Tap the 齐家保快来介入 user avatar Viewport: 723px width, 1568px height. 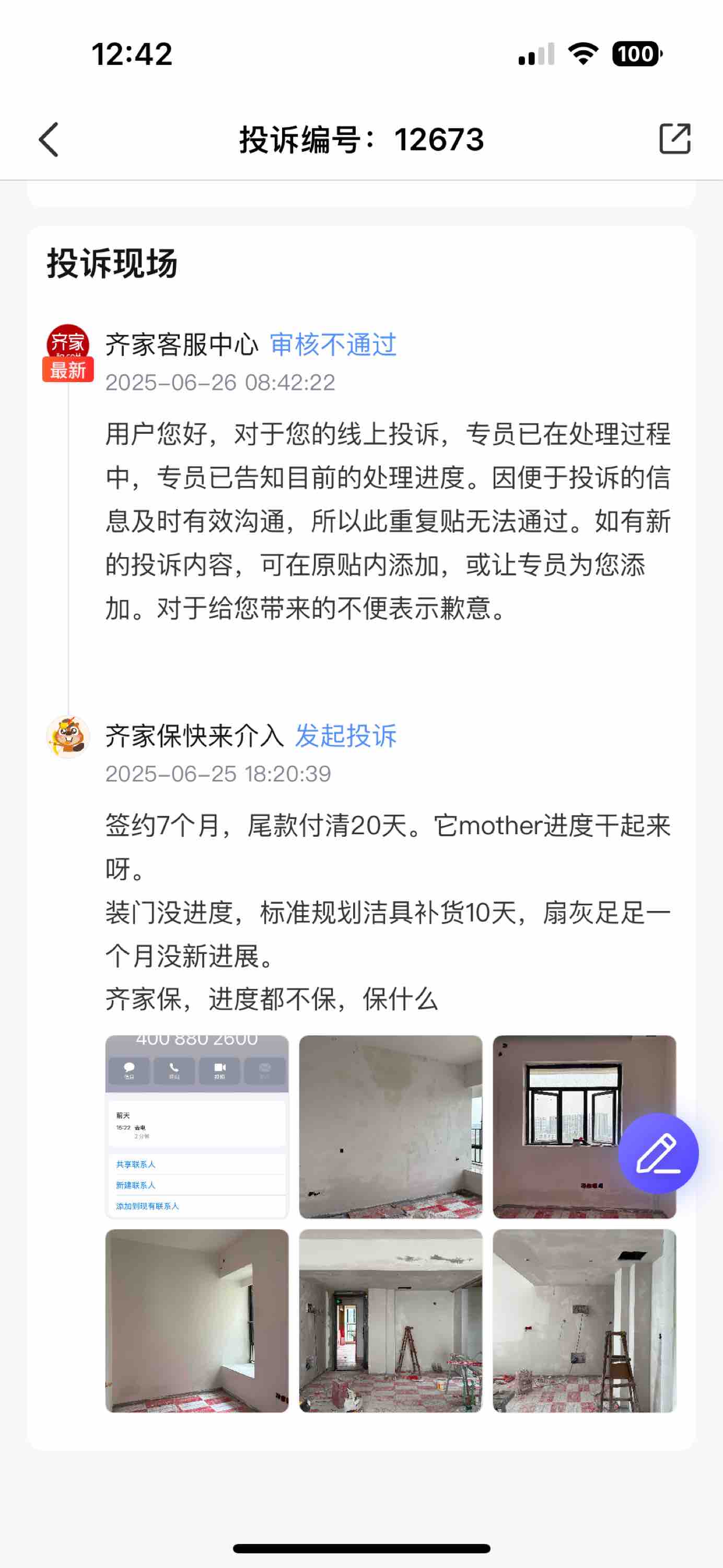pos(68,736)
